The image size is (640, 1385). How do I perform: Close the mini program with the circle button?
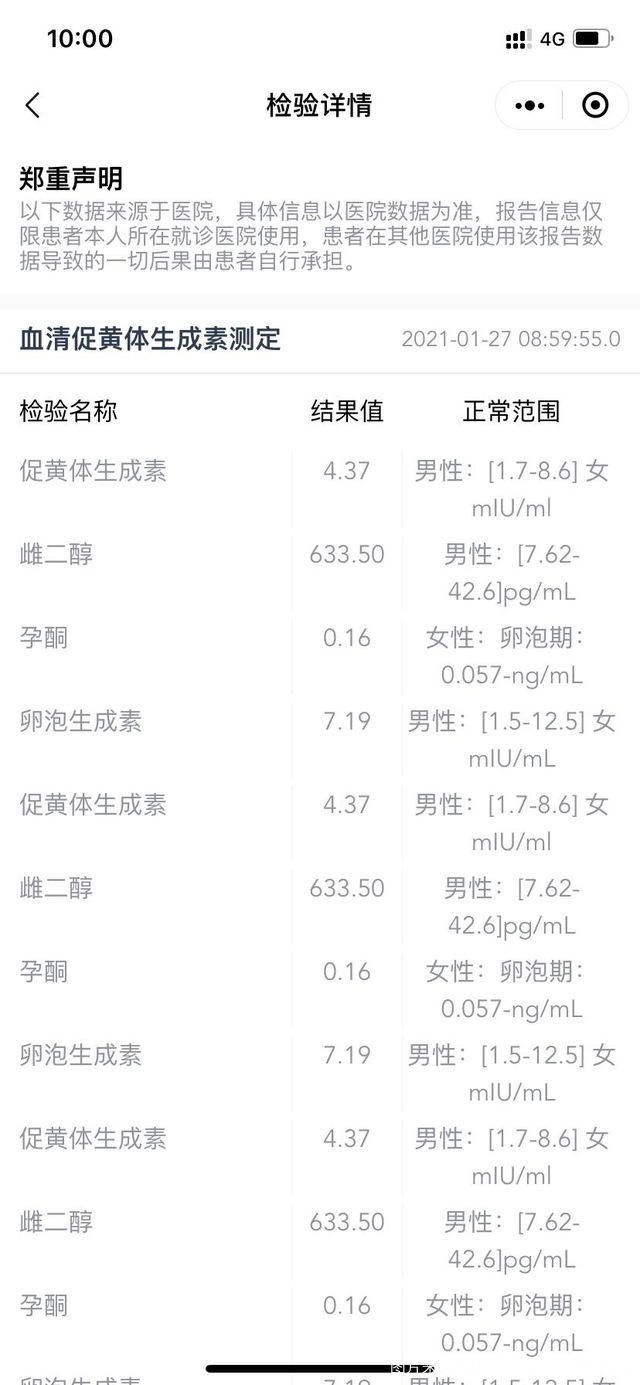[x=595, y=105]
